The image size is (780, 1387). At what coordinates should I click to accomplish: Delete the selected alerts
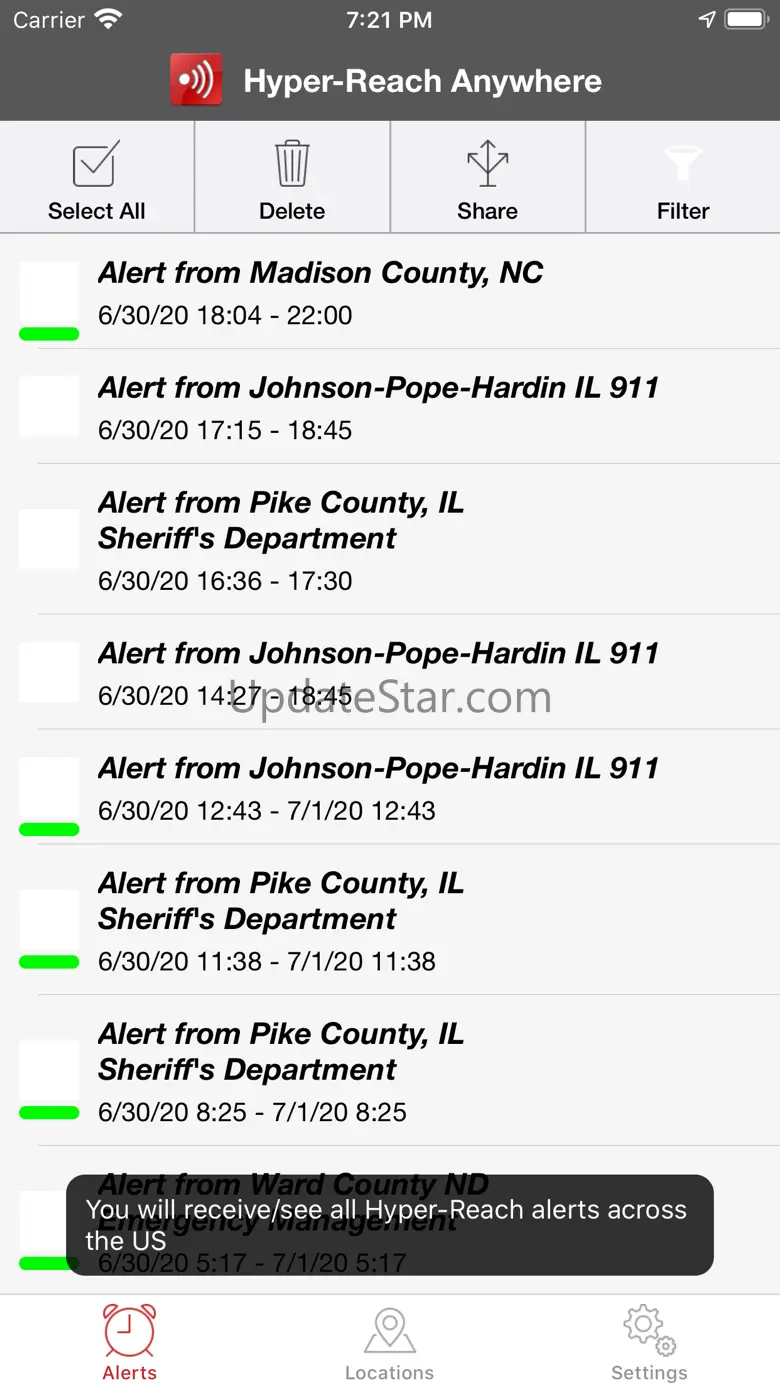pos(292,179)
